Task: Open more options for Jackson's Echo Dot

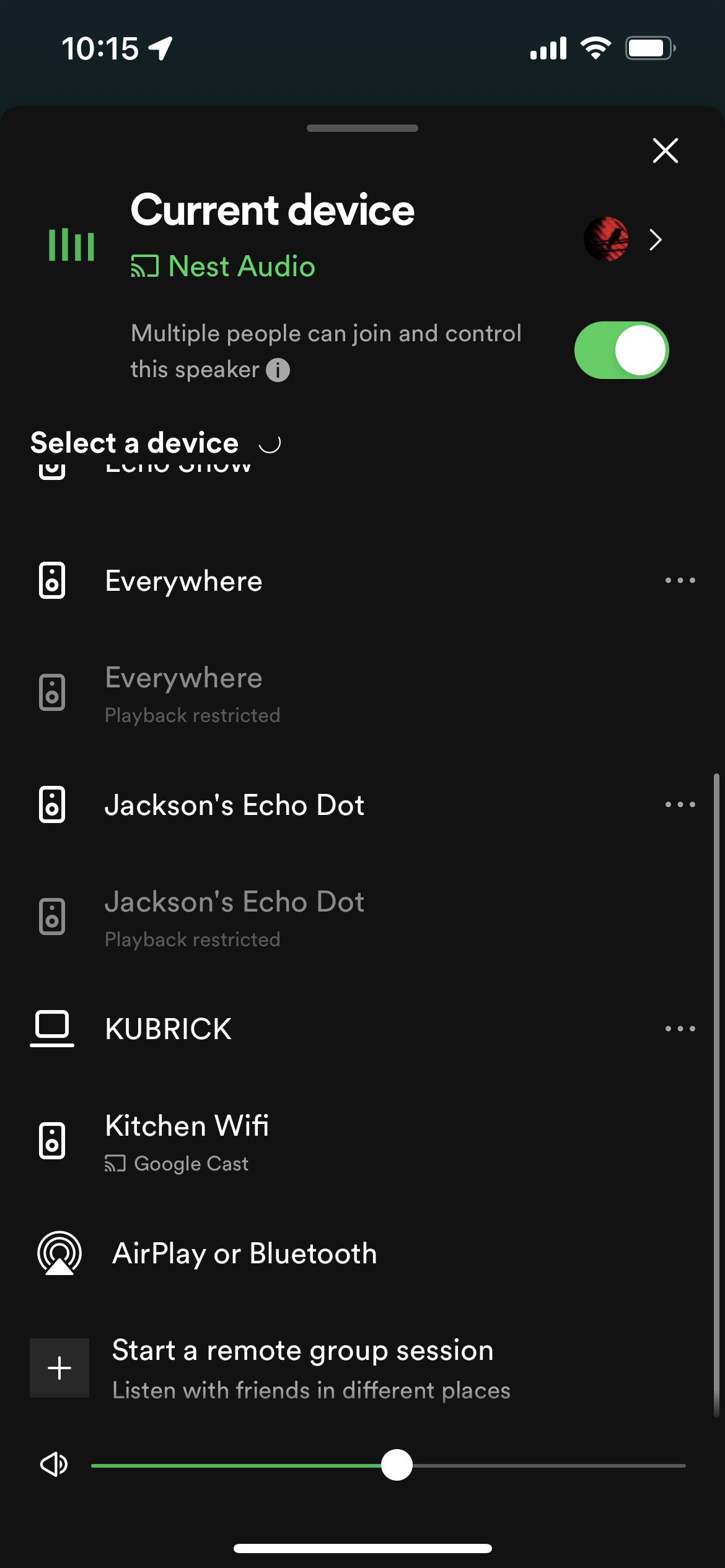Action: [x=680, y=805]
